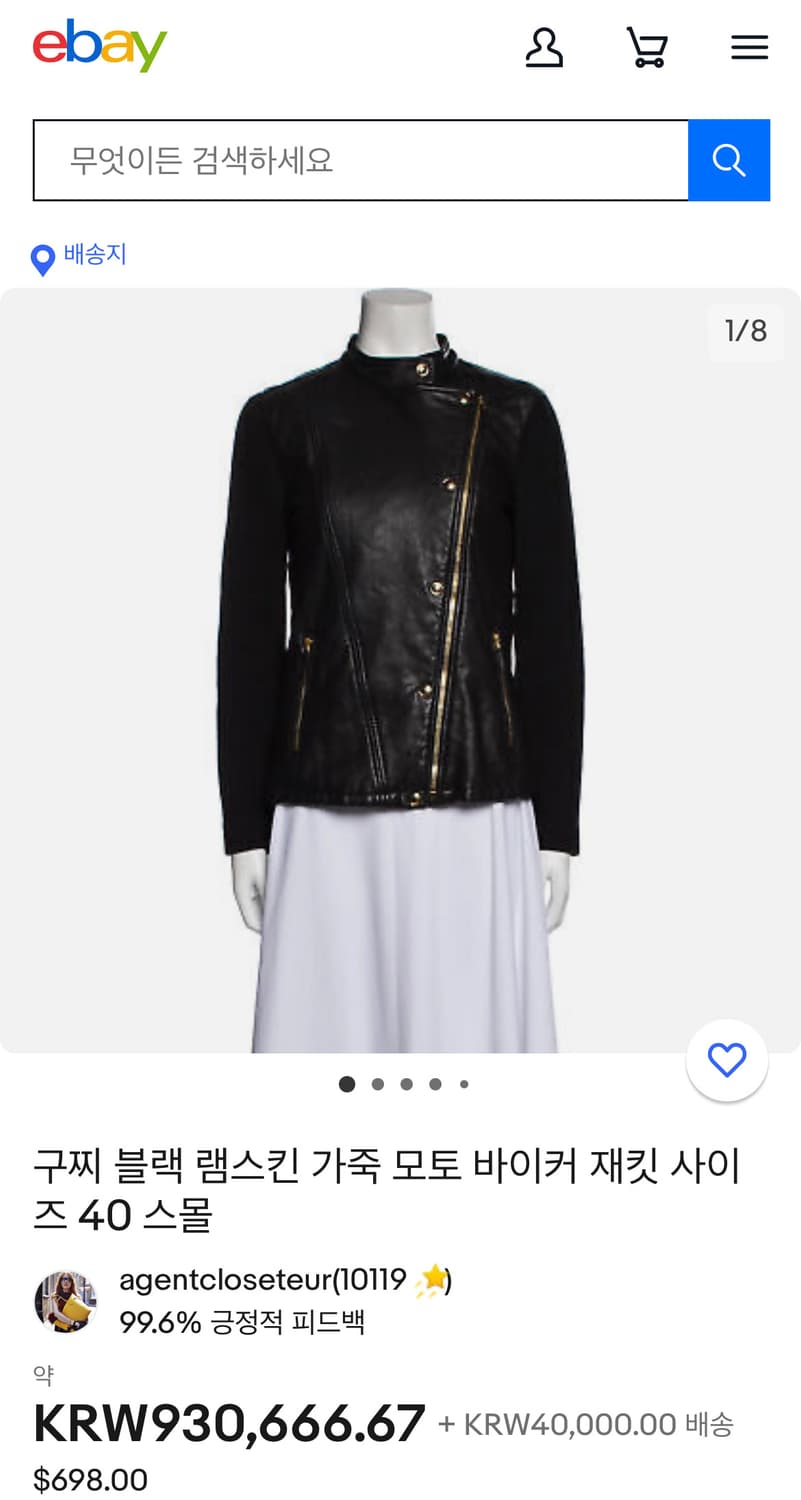This screenshot has height=1500, width=801.
Task: Click the blue search magnifier icon
Action: click(729, 160)
